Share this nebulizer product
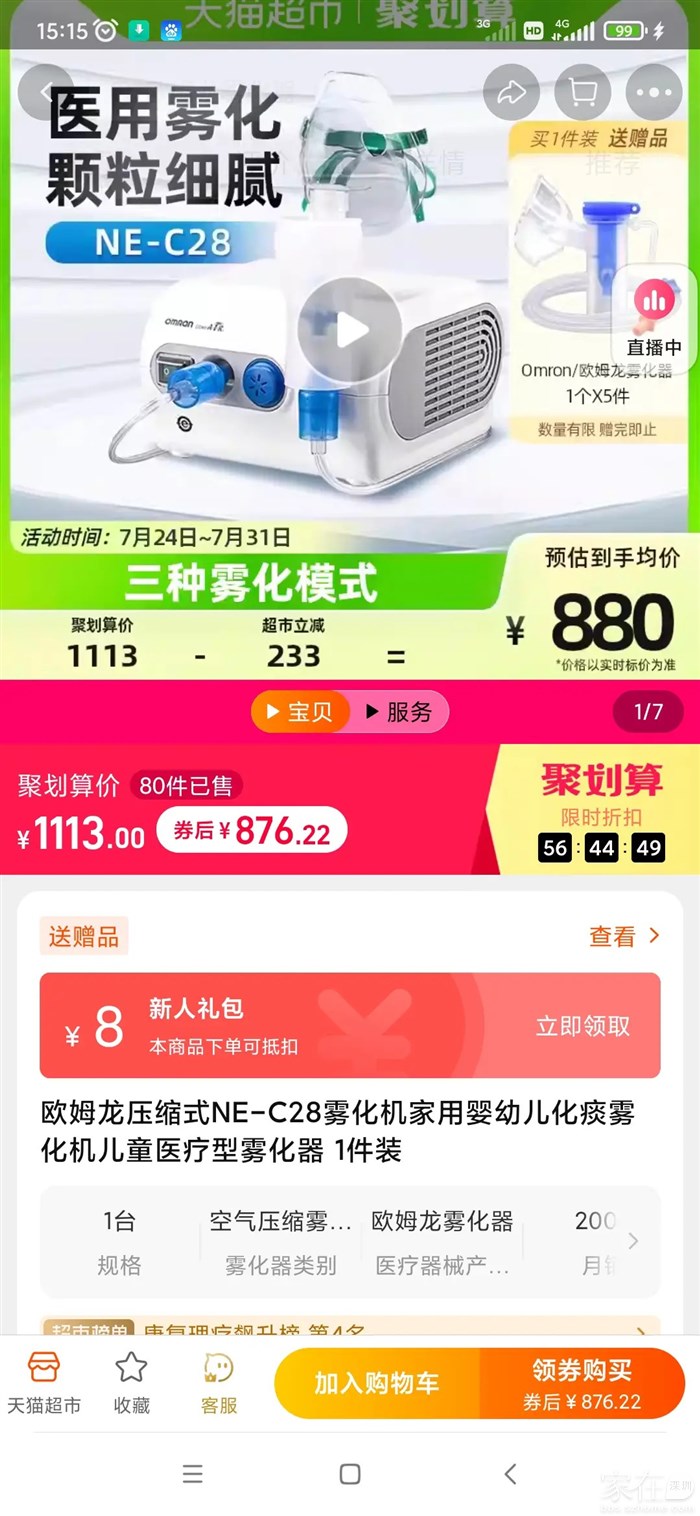 coord(511,93)
